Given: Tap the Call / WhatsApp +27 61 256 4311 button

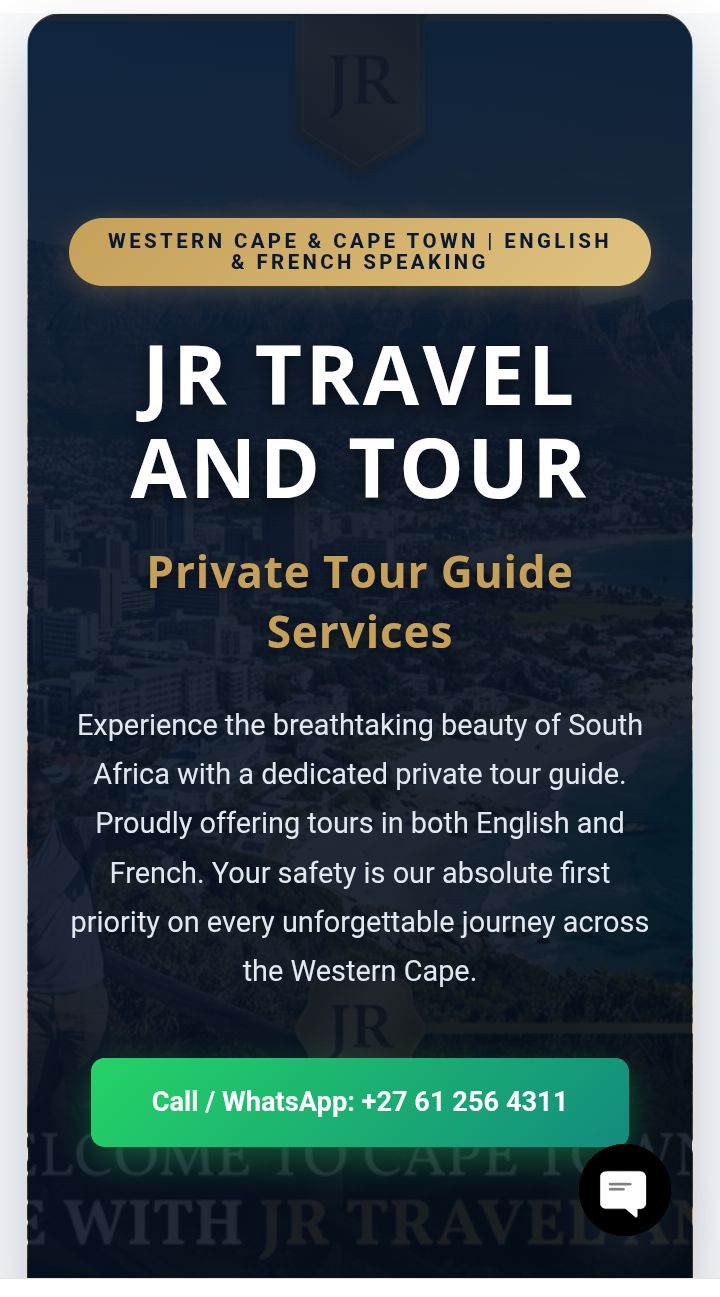Looking at the screenshot, I should point(360,1102).
